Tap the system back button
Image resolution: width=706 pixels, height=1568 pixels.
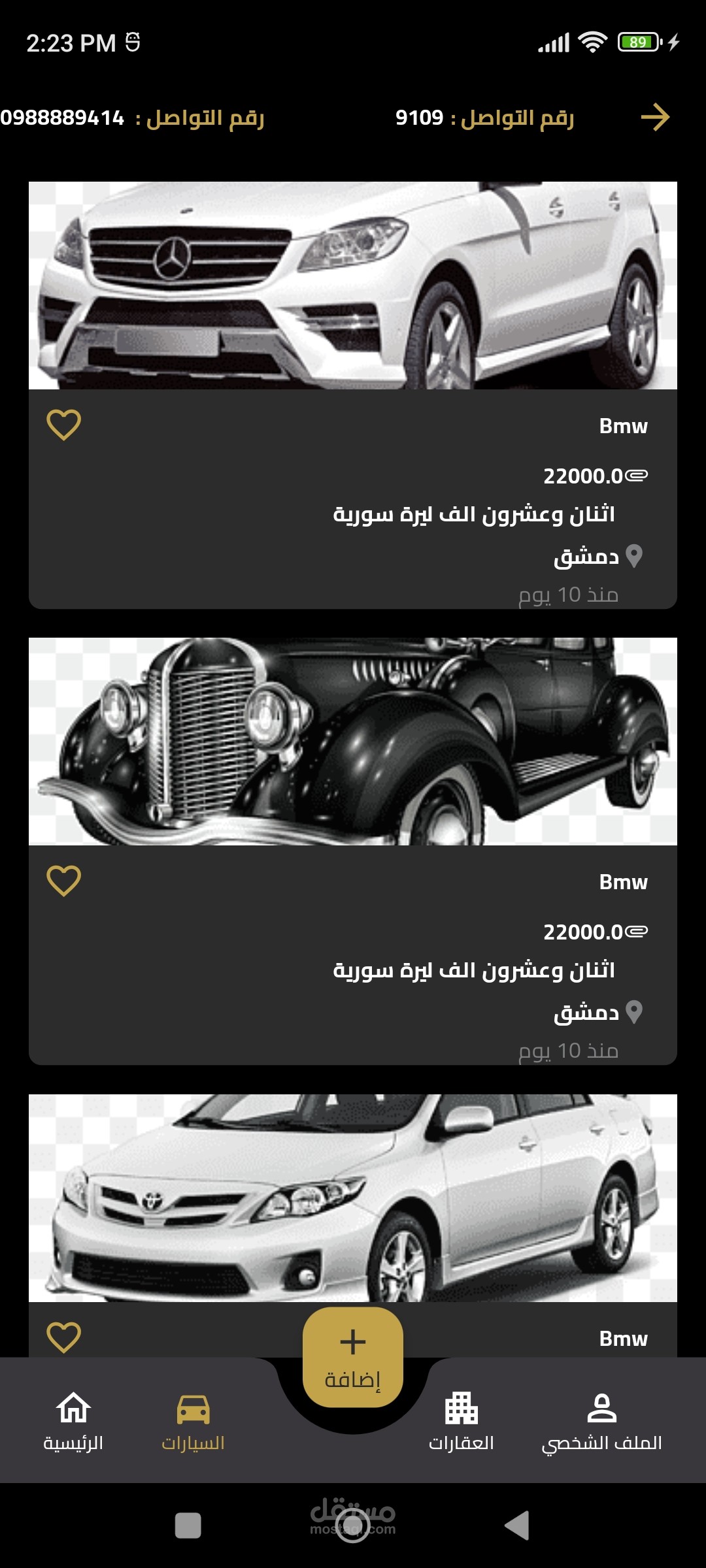[517, 1526]
